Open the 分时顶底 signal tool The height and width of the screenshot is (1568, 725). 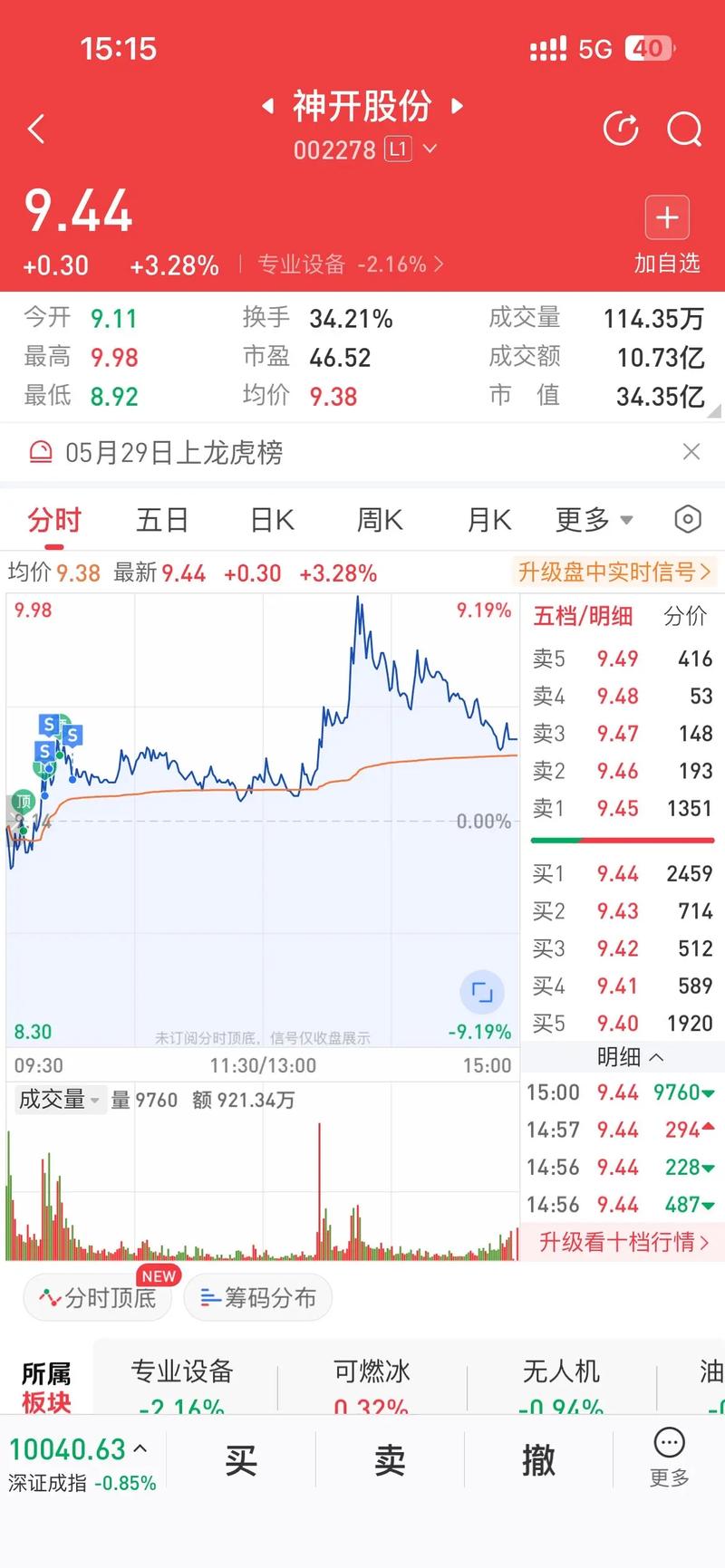coord(97,1298)
